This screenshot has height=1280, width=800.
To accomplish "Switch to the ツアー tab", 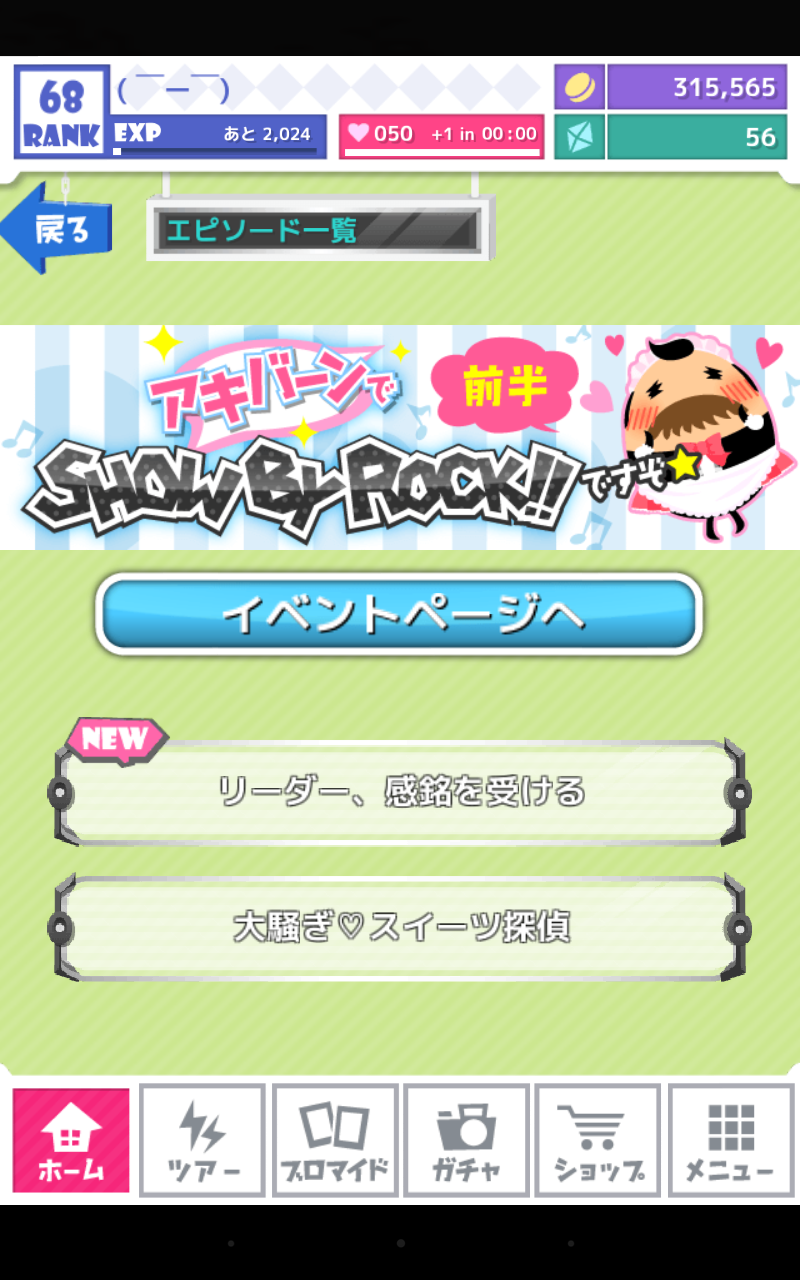I will [202, 1140].
